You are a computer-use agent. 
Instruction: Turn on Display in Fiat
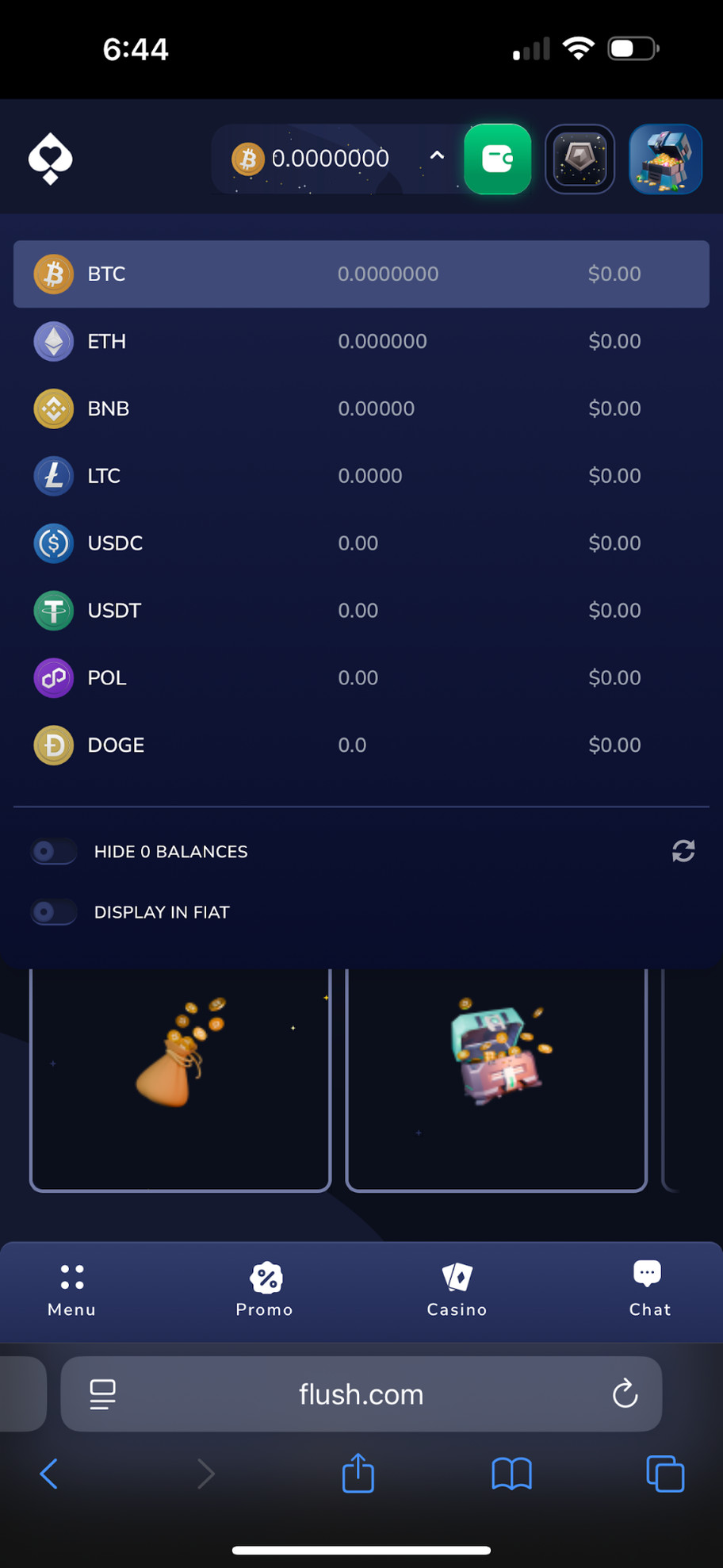pos(54,912)
